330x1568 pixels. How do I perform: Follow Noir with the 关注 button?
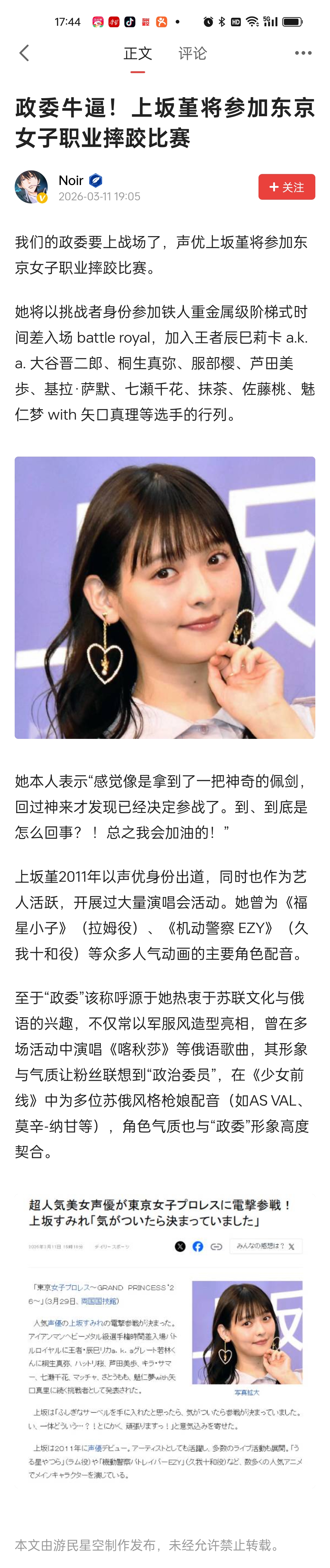(x=286, y=187)
